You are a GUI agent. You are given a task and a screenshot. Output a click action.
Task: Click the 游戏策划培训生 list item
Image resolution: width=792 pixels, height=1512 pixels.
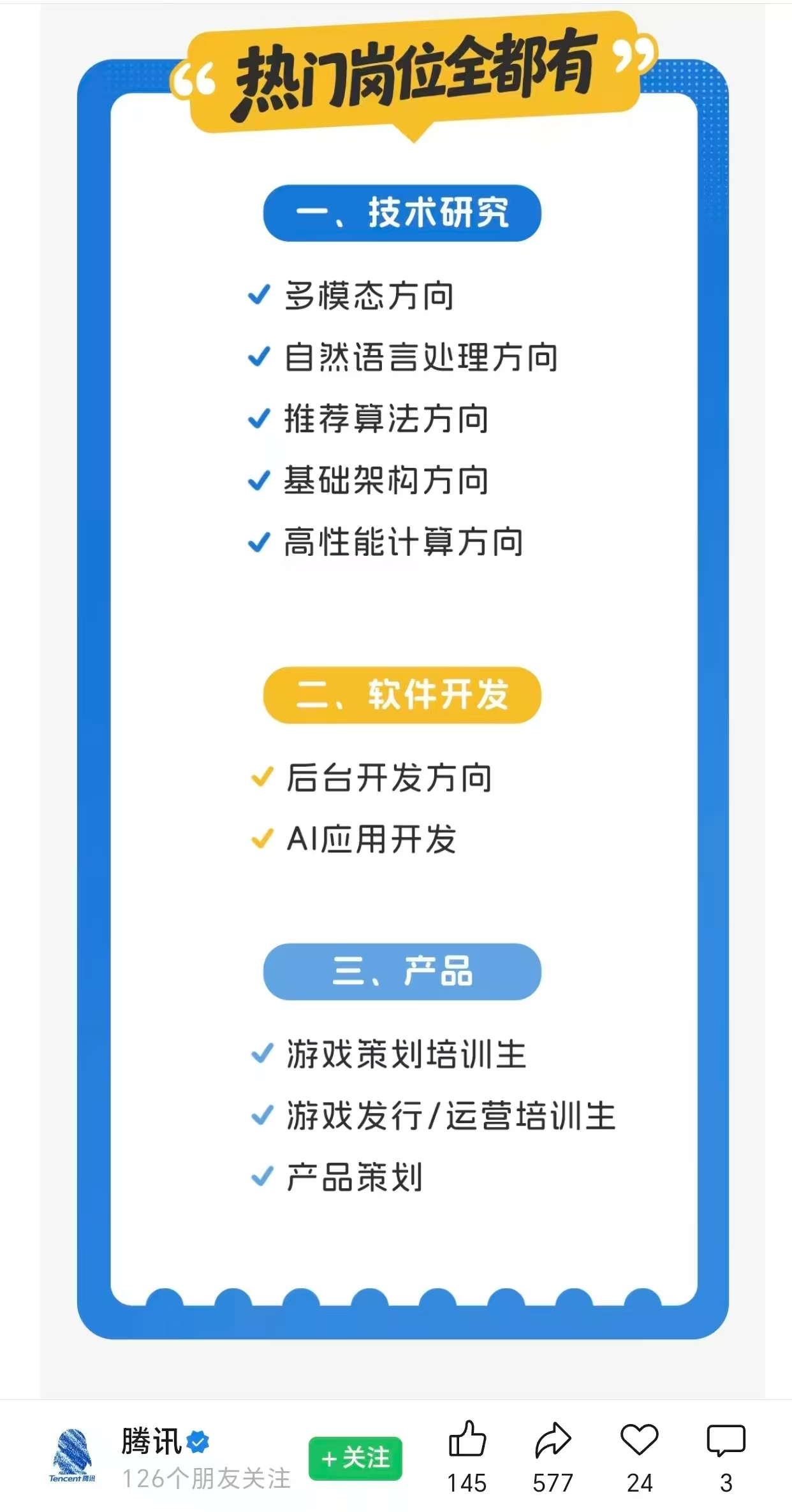(408, 1053)
